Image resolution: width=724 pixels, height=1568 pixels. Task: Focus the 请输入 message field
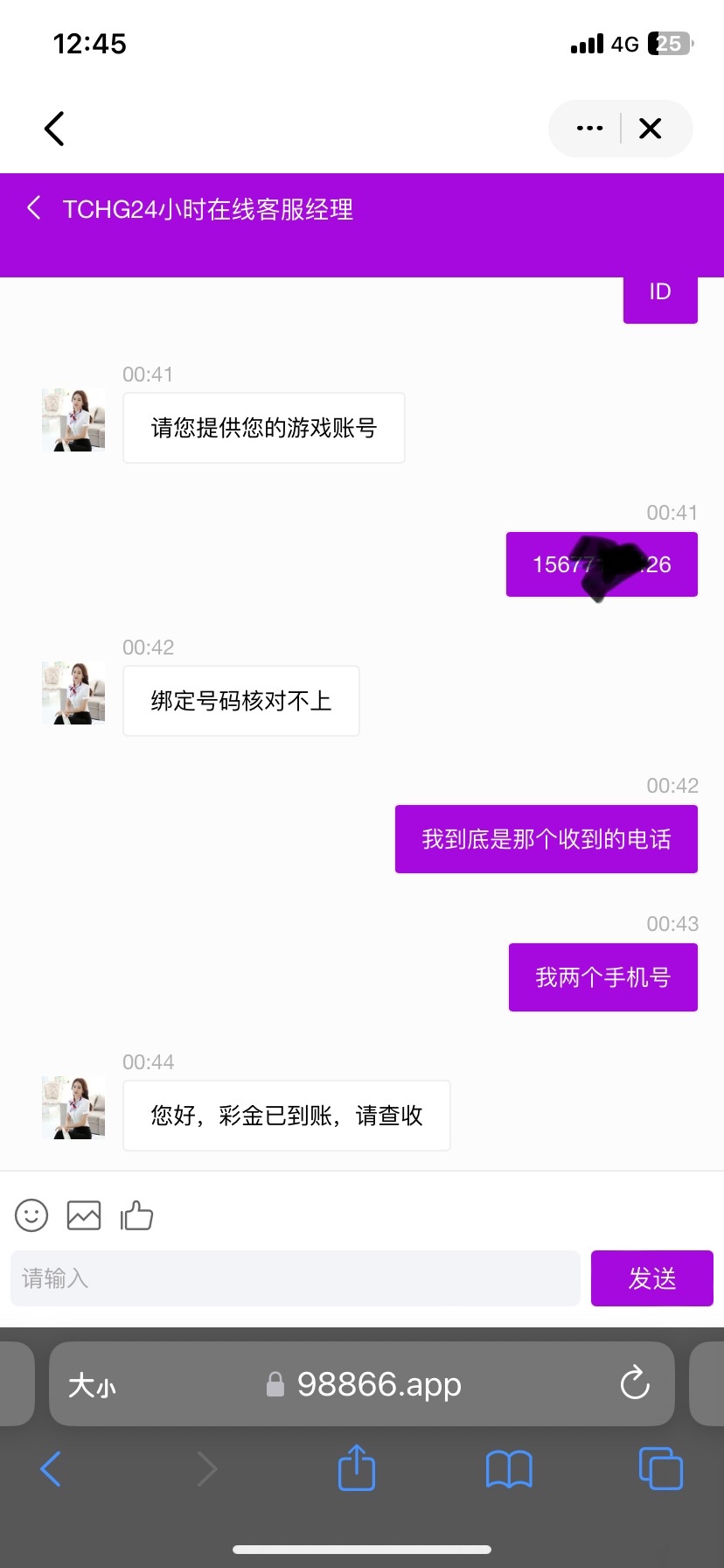point(296,1278)
